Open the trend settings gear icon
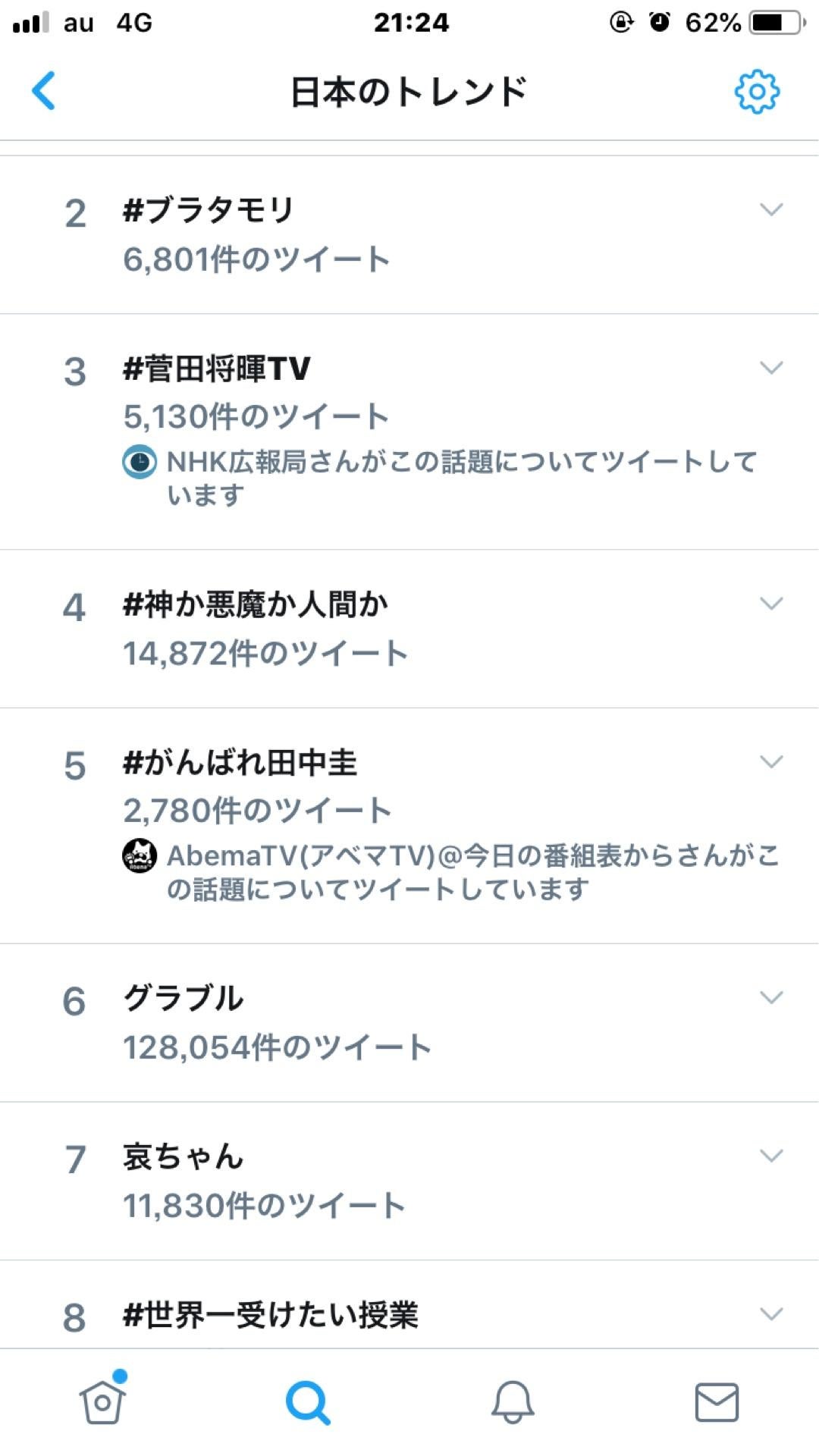Viewport: 819px width, 1456px height. [756, 92]
